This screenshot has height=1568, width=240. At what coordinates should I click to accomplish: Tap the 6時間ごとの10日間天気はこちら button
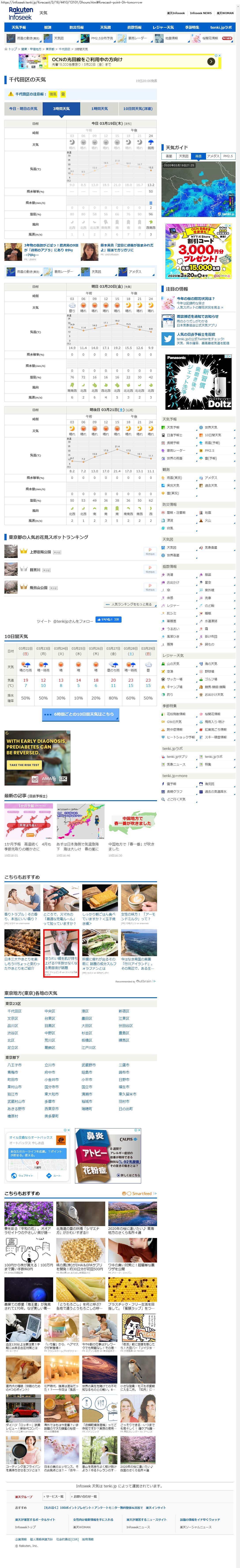pos(80,714)
